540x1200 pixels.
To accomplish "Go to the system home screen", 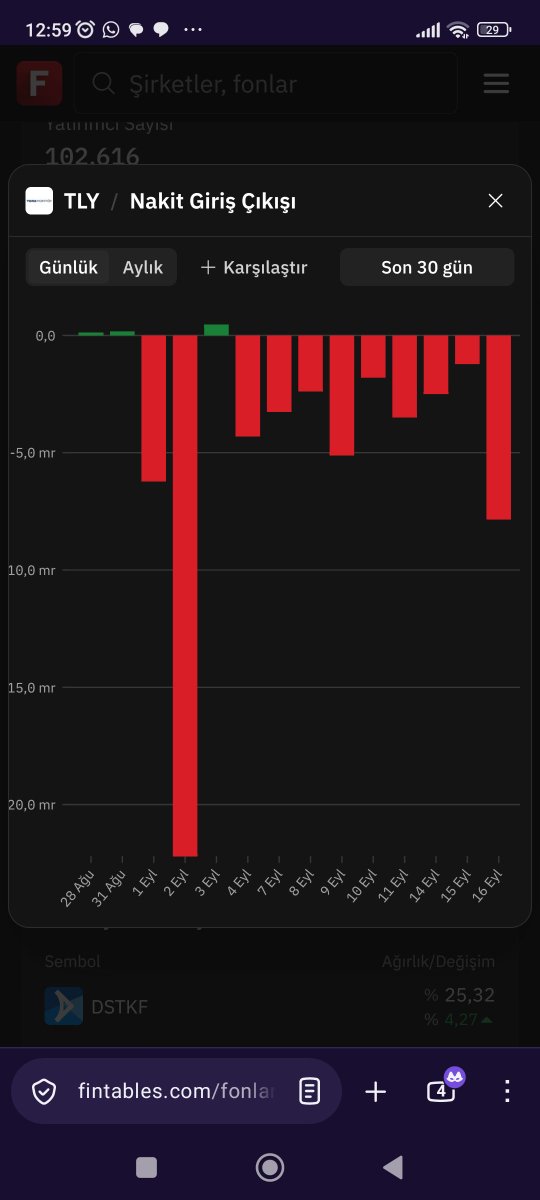I will [270, 1167].
